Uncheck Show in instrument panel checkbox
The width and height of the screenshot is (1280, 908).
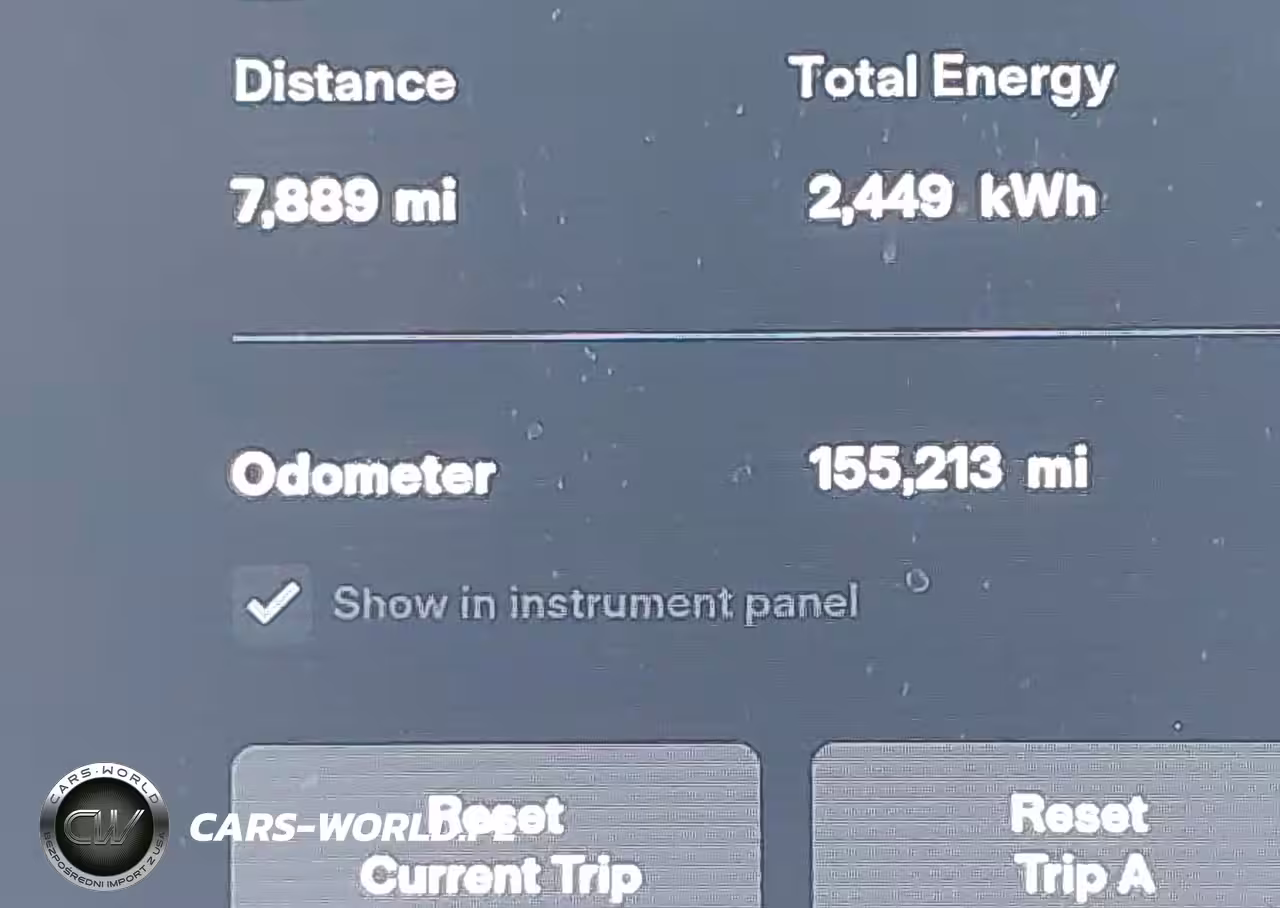point(272,604)
